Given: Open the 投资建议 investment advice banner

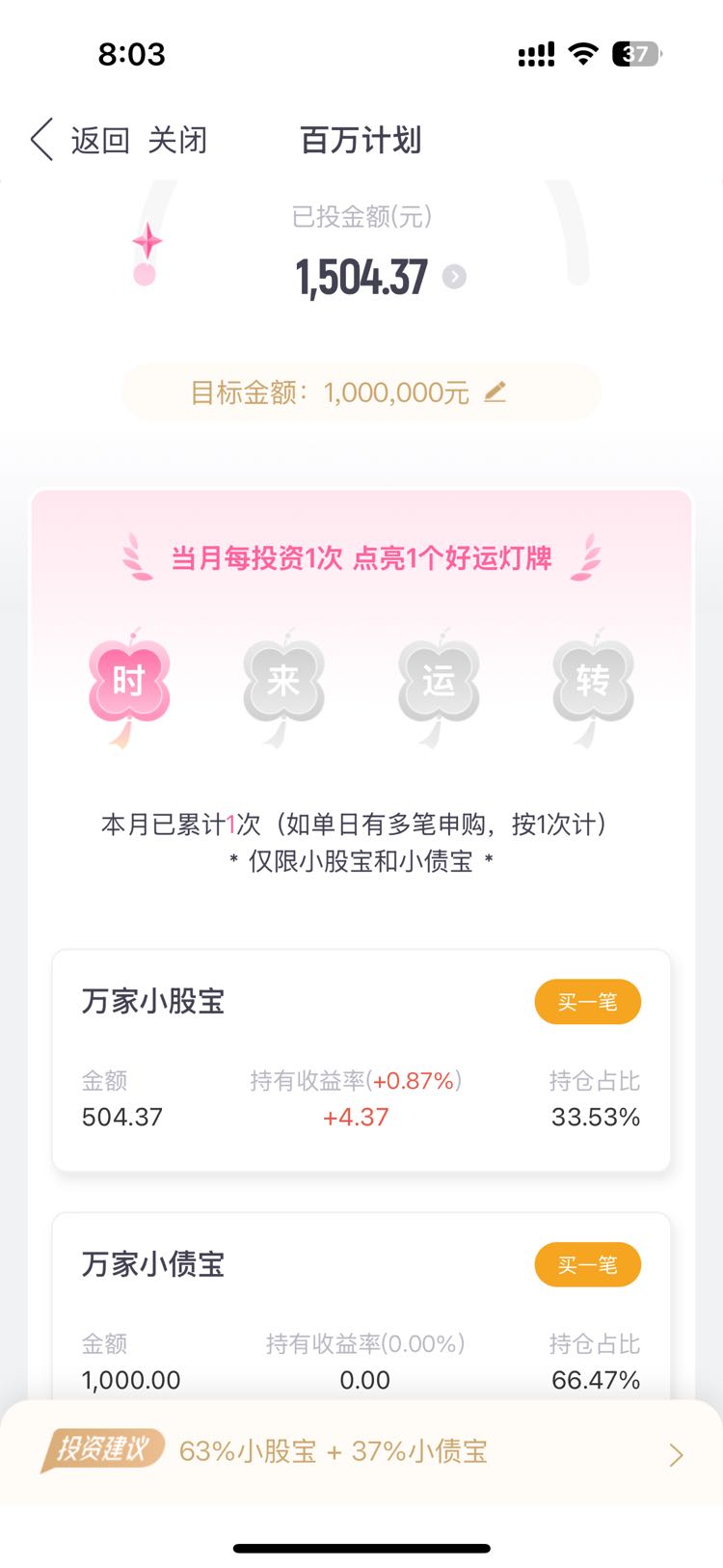Looking at the screenshot, I should tap(361, 1451).
